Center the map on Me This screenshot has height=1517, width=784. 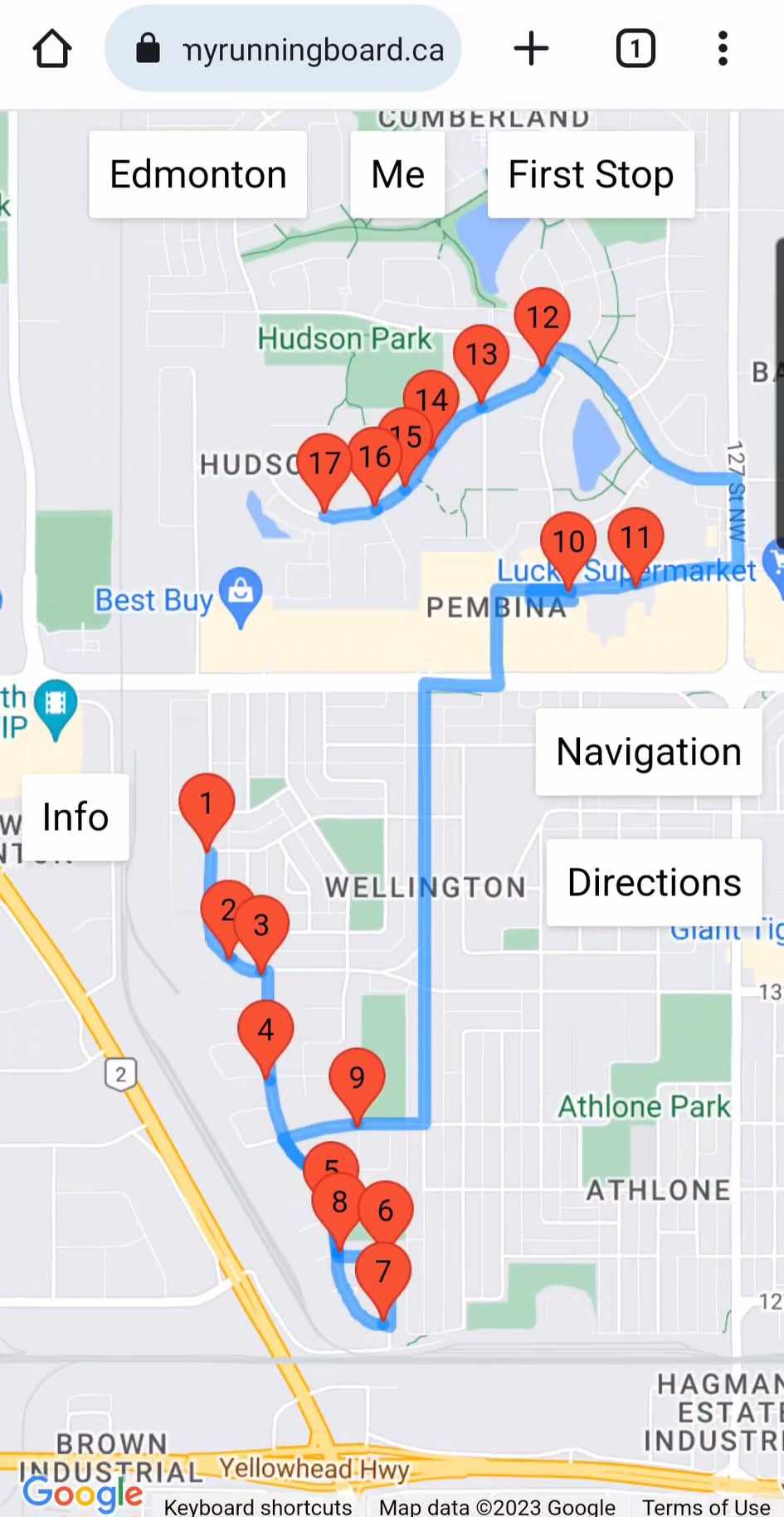(x=397, y=174)
